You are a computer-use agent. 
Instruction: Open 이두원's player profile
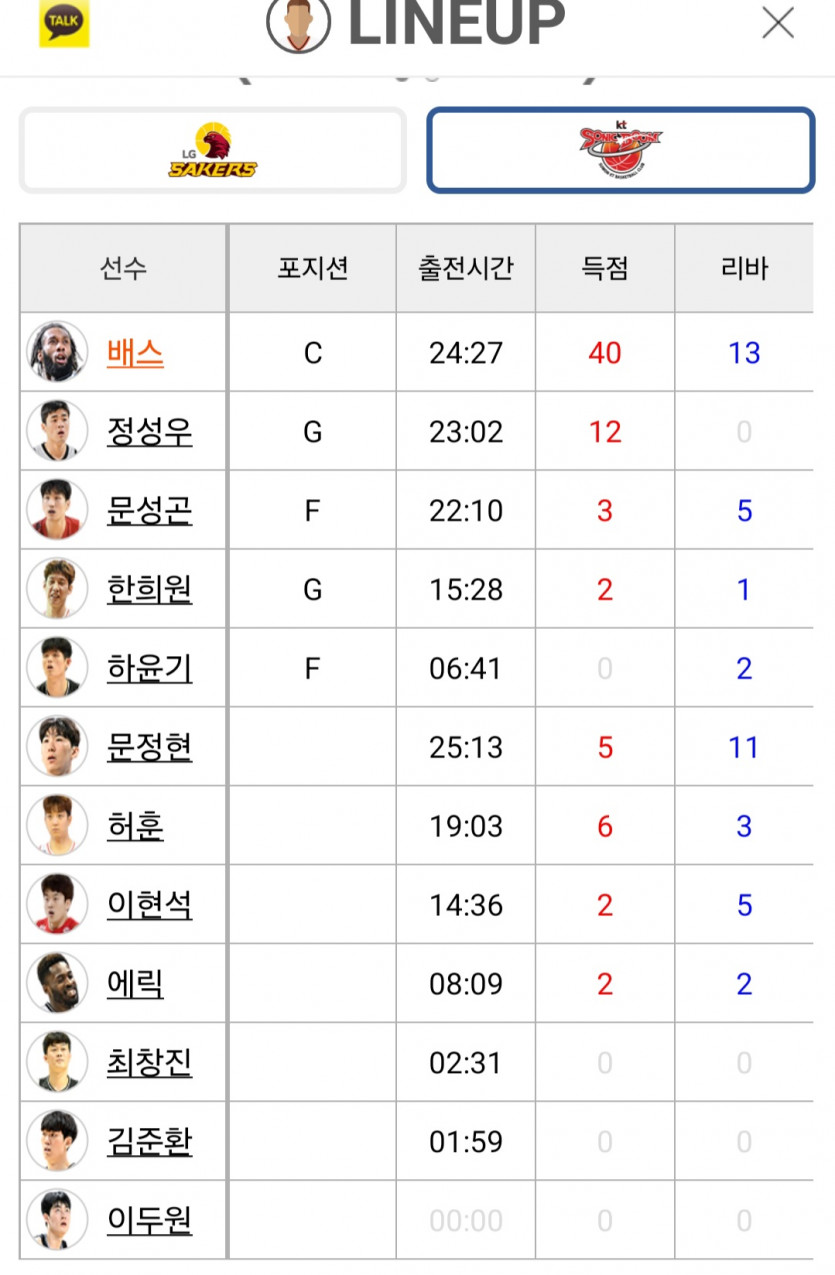click(x=149, y=1221)
